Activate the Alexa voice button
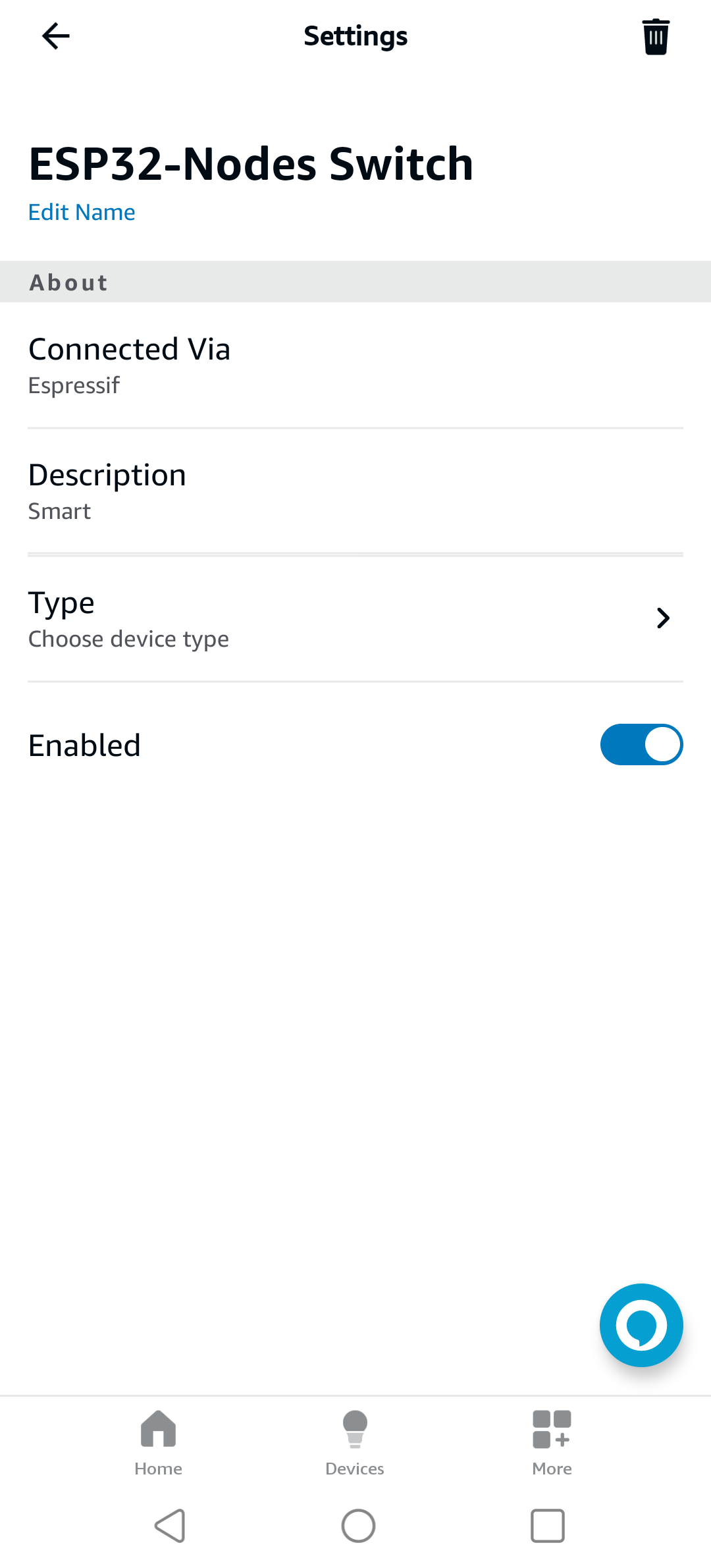The width and height of the screenshot is (711, 1568). click(641, 1325)
